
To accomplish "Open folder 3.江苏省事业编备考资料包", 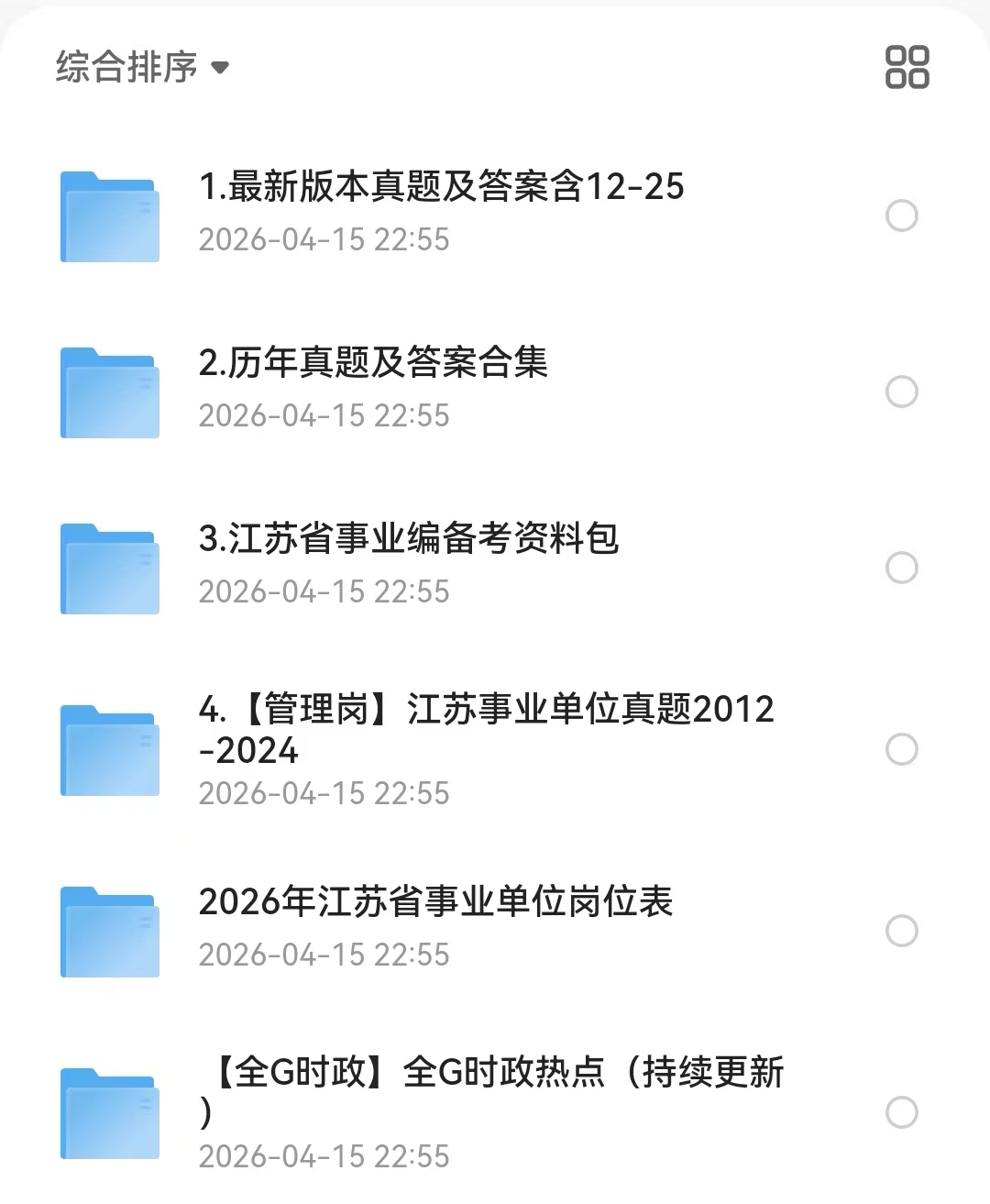I will coord(409,539).
